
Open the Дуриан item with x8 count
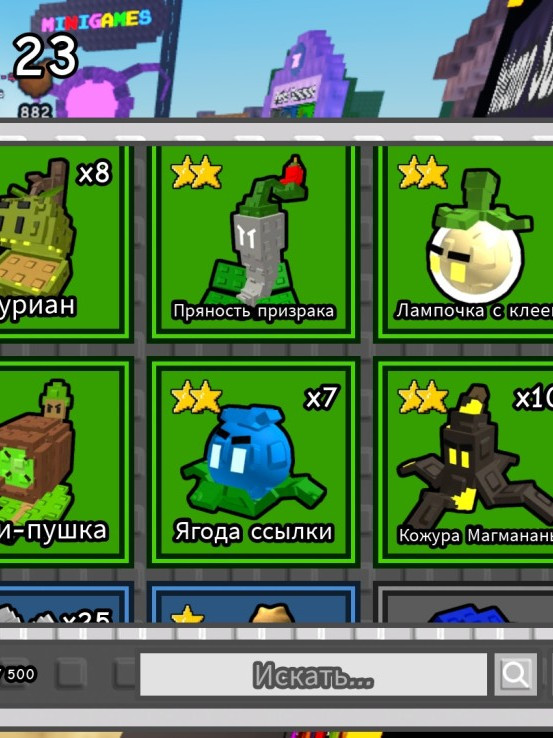point(66,243)
